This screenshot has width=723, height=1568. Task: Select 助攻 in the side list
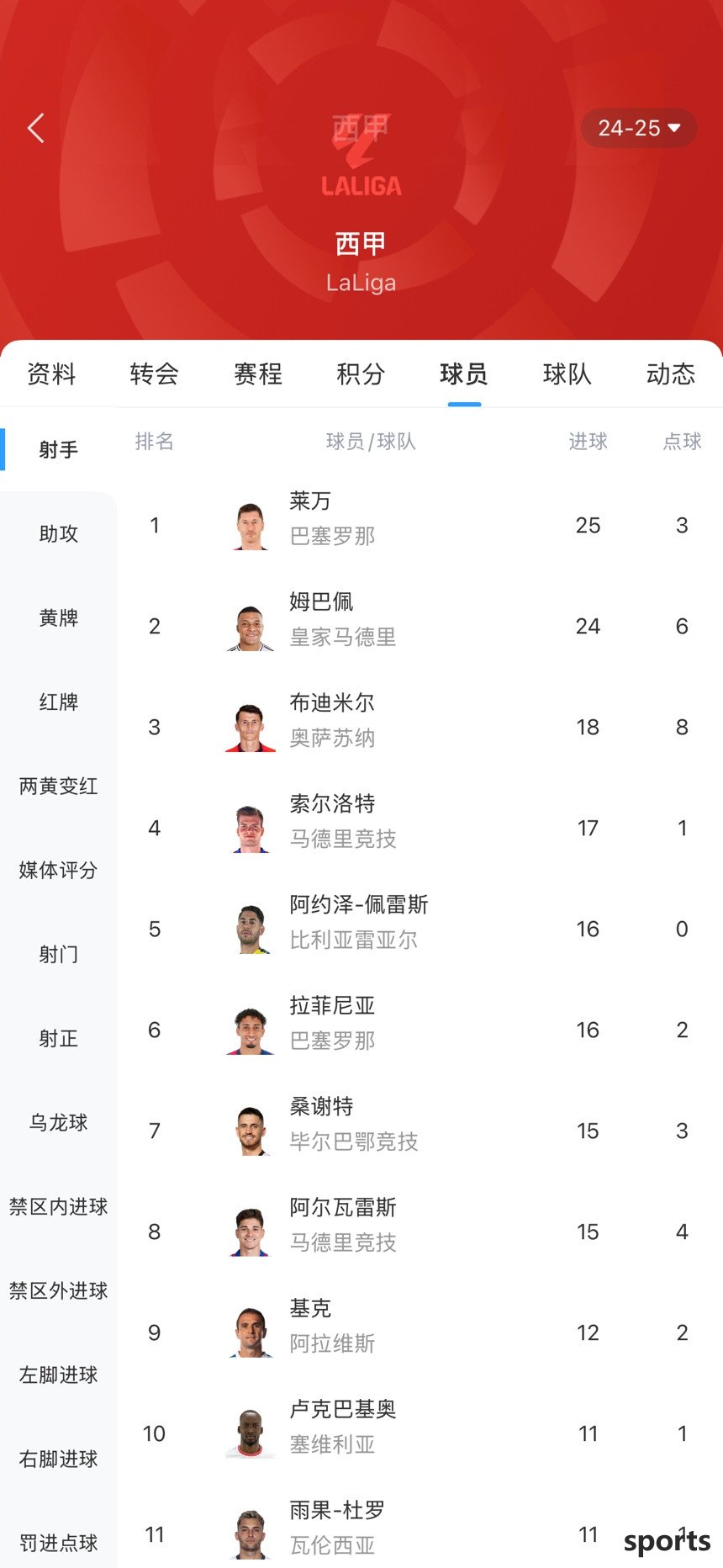(x=59, y=533)
